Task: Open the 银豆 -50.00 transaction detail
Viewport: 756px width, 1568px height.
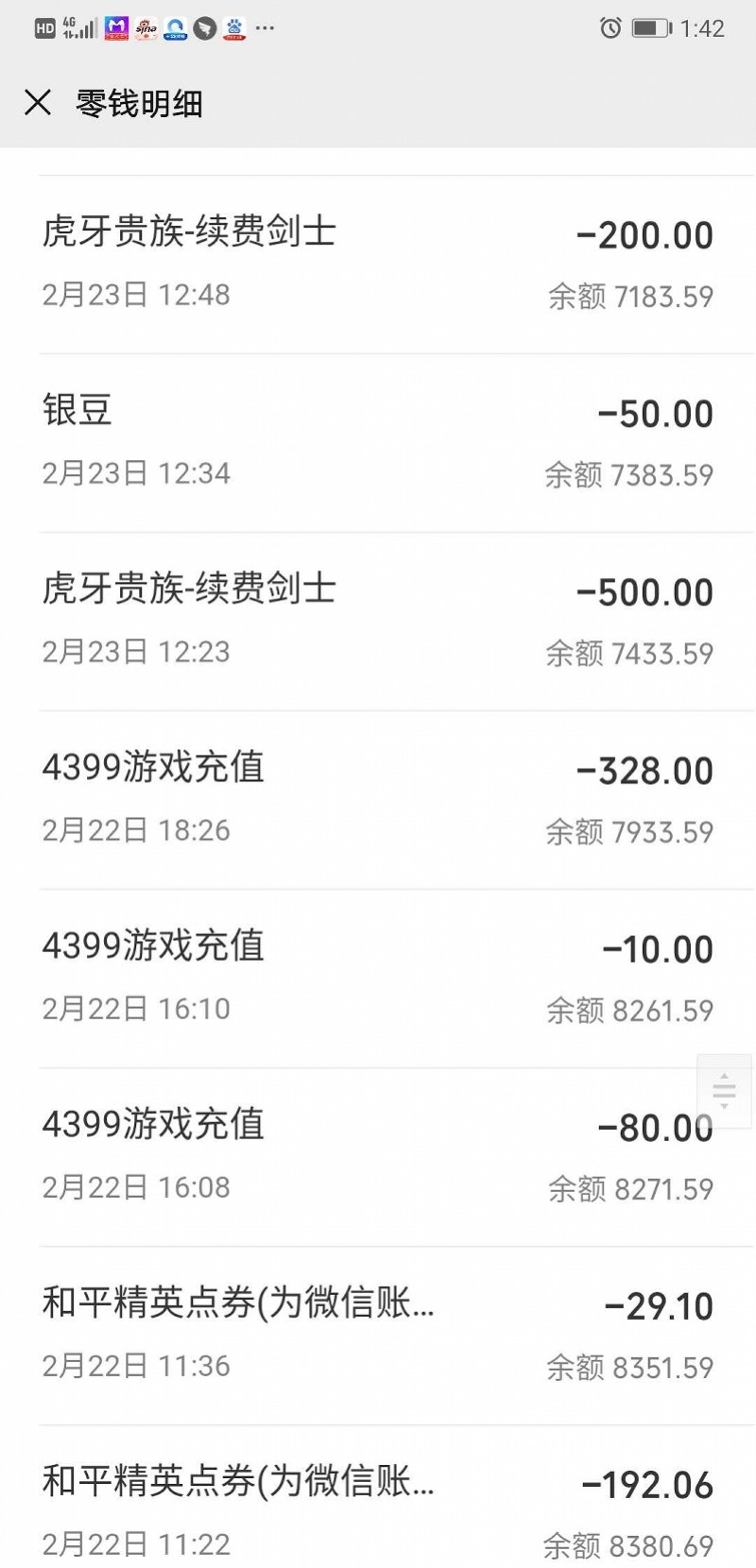Action: 378,440
